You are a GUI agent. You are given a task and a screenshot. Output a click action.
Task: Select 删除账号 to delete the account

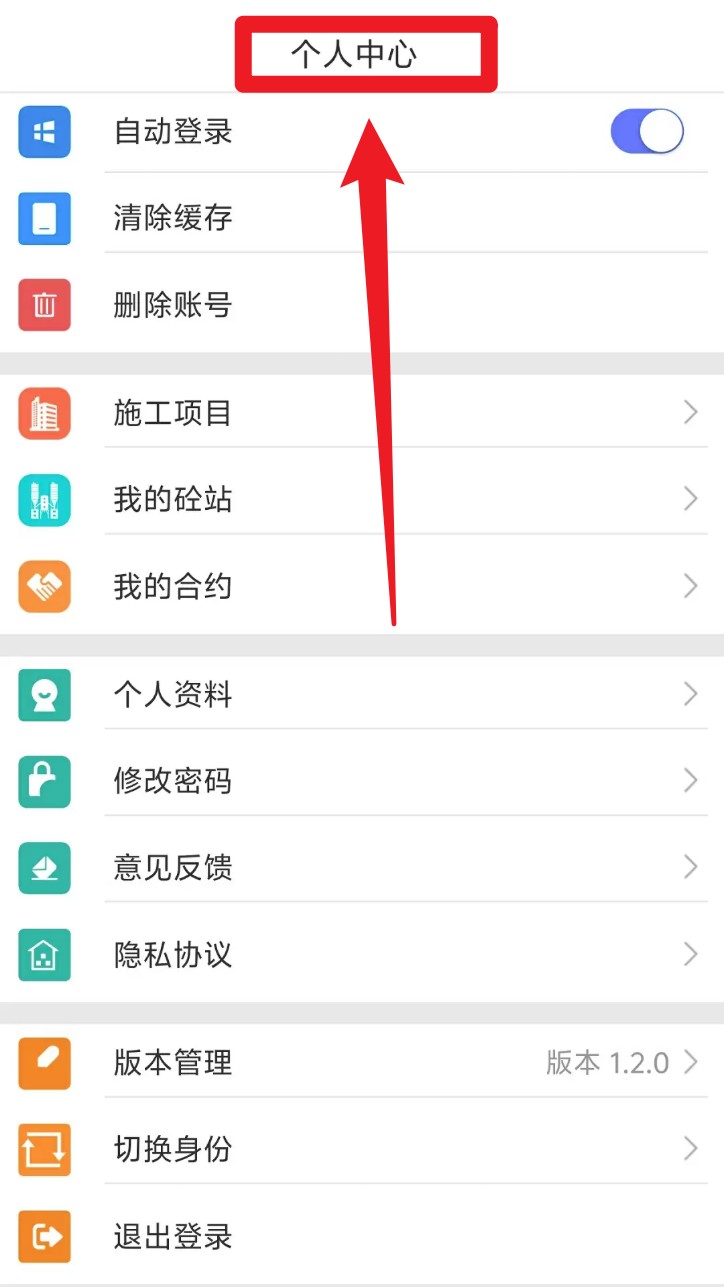click(x=362, y=305)
